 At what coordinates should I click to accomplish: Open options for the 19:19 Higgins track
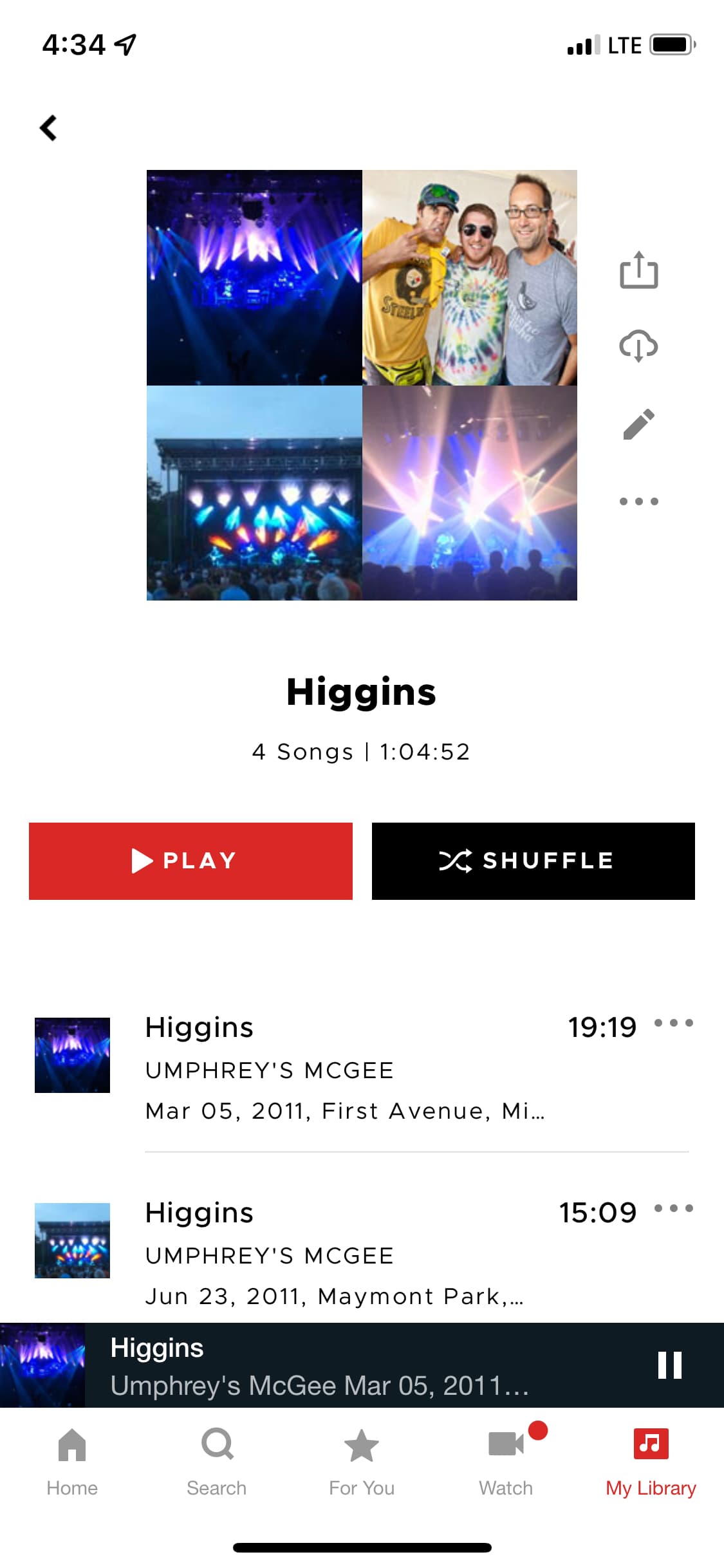[x=673, y=1023]
